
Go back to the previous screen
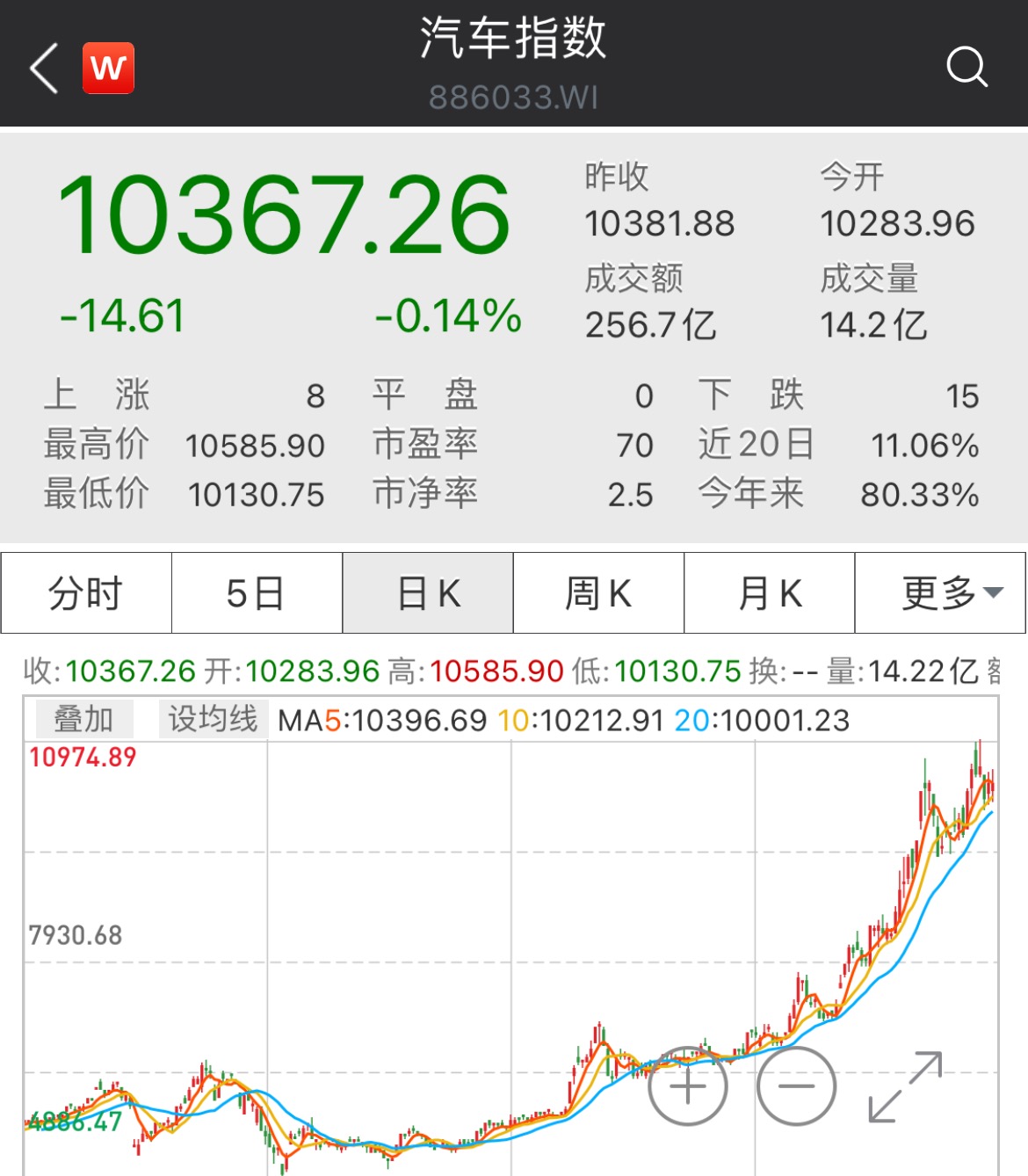[x=44, y=68]
